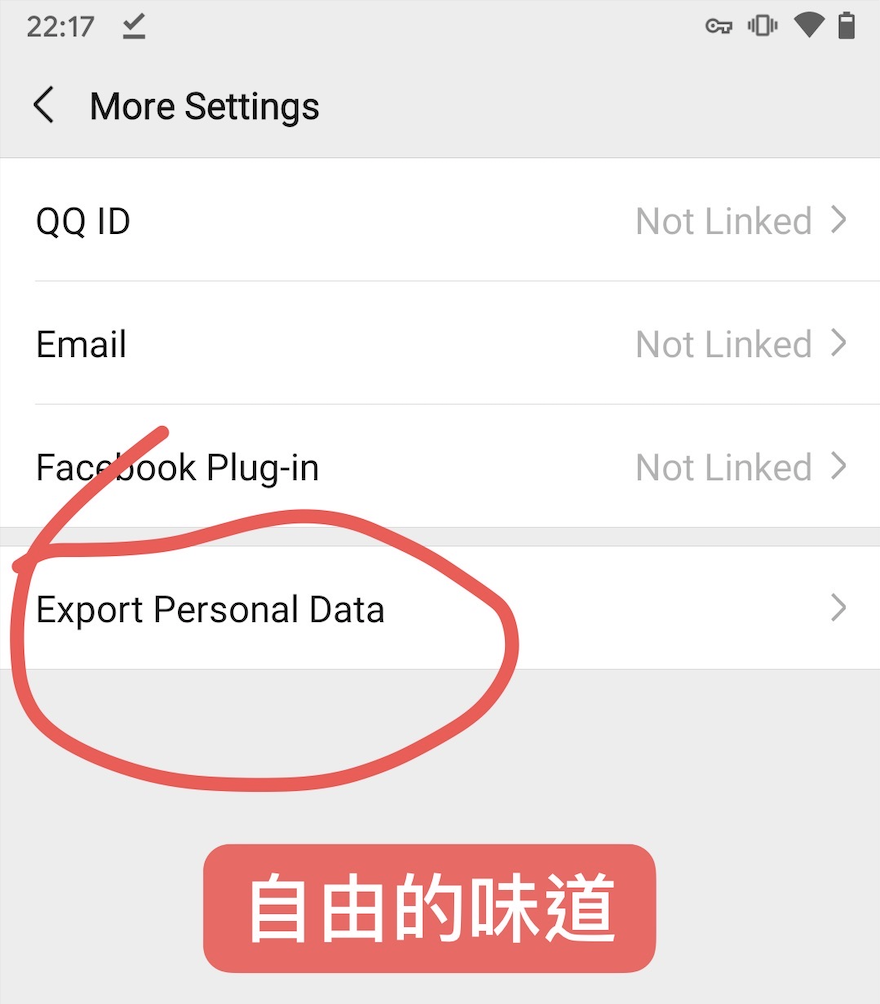The height and width of the screenshot is (1004, 880).
Task: Open Facebook Plug-in settings
Action: tap(440, 467)
